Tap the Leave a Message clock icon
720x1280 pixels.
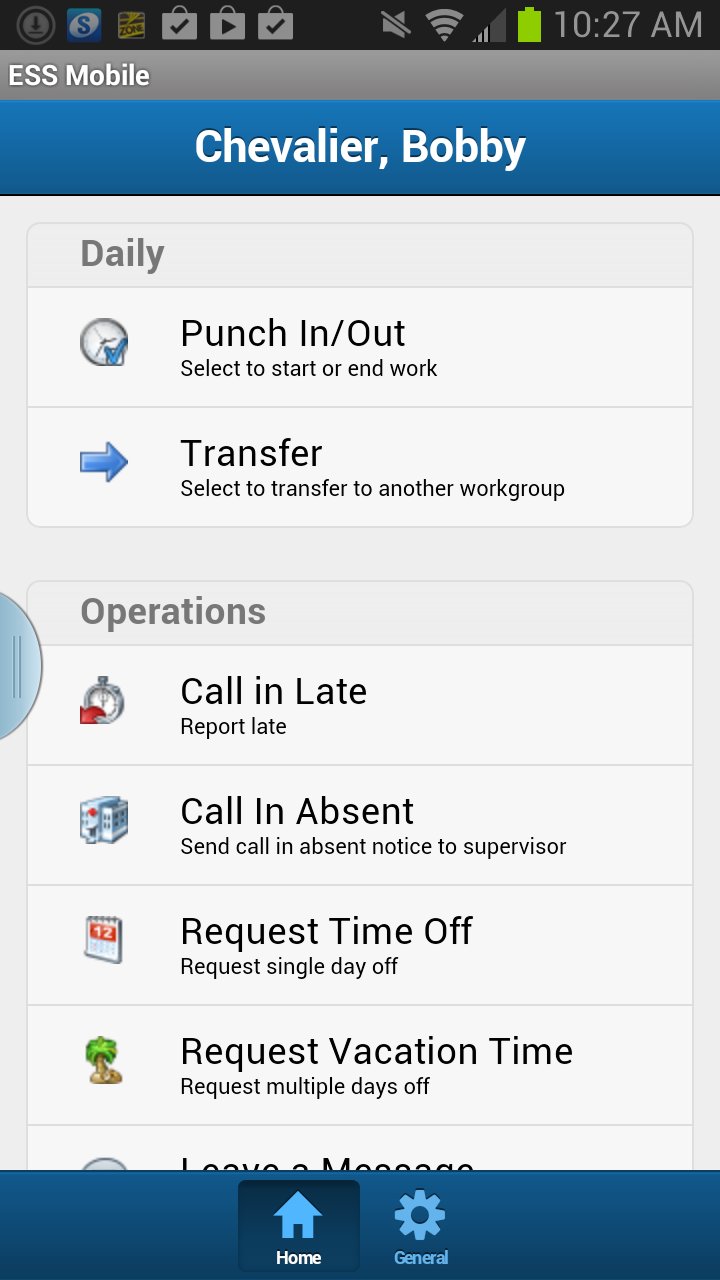coord(104,1168)
